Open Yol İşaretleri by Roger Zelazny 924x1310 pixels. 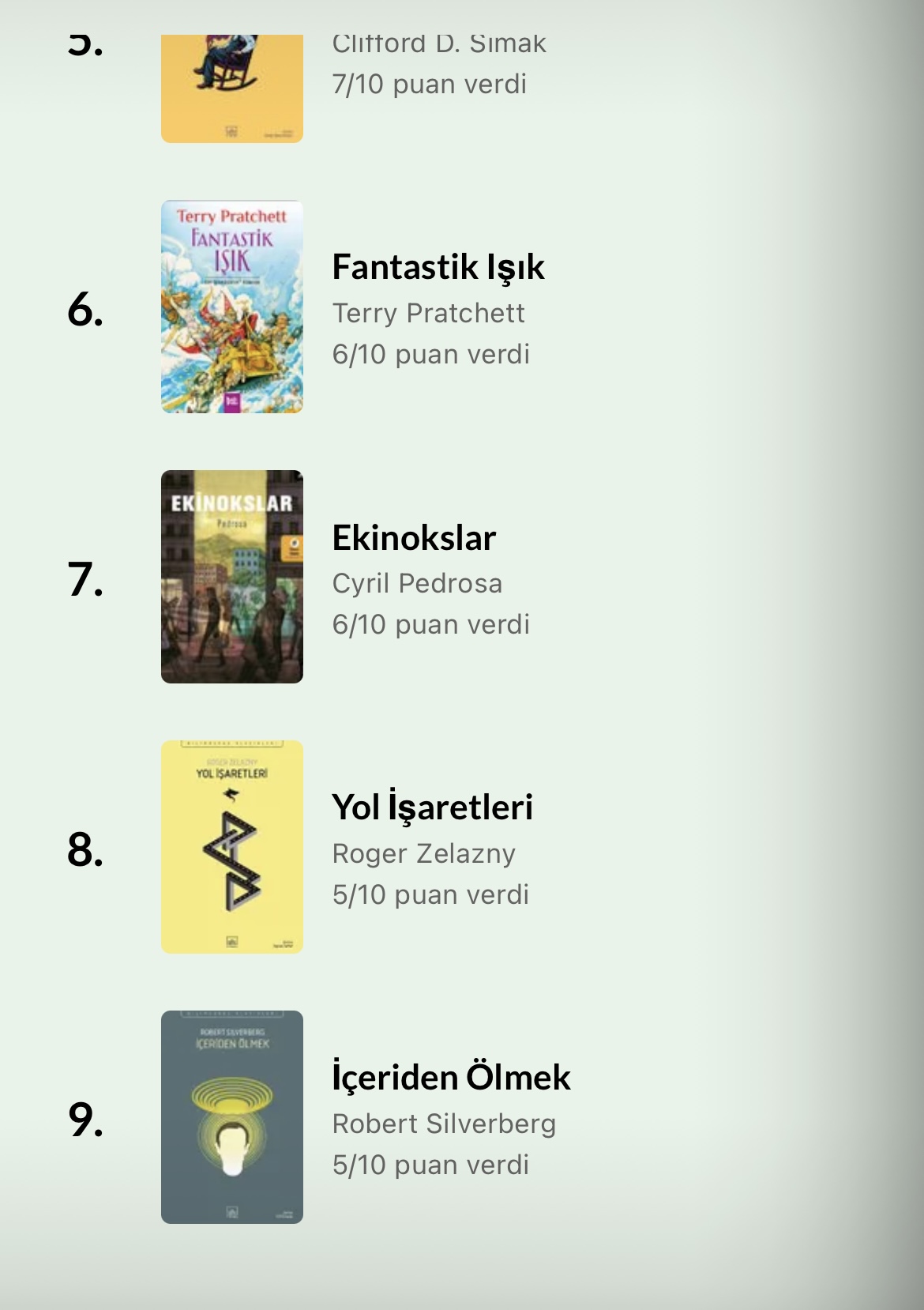tap(432, 807)
